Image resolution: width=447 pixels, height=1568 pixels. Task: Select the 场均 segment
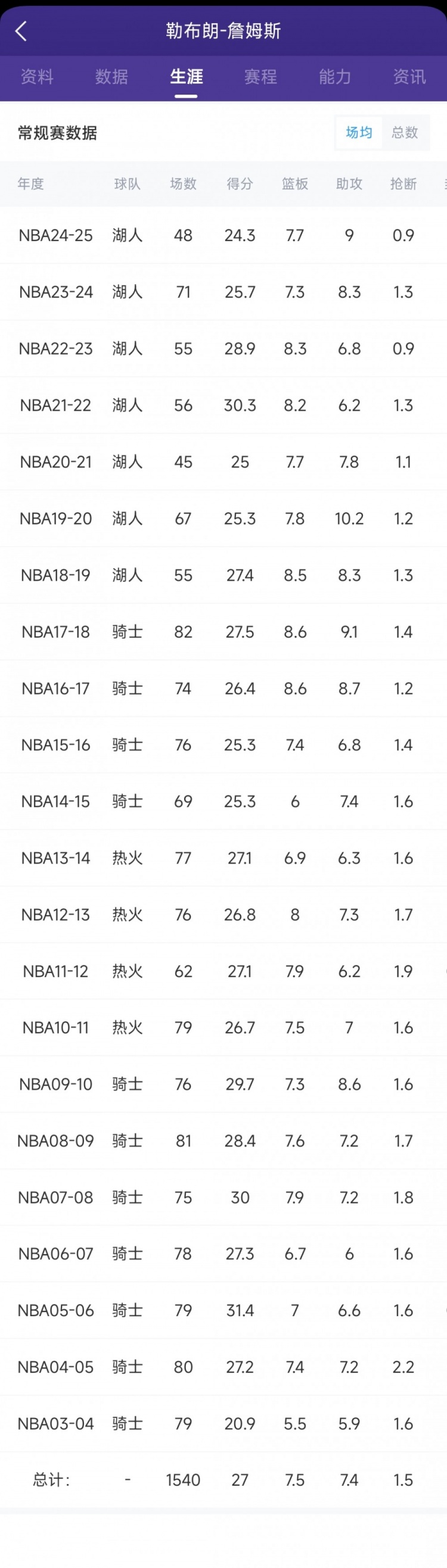click(359, 133)
